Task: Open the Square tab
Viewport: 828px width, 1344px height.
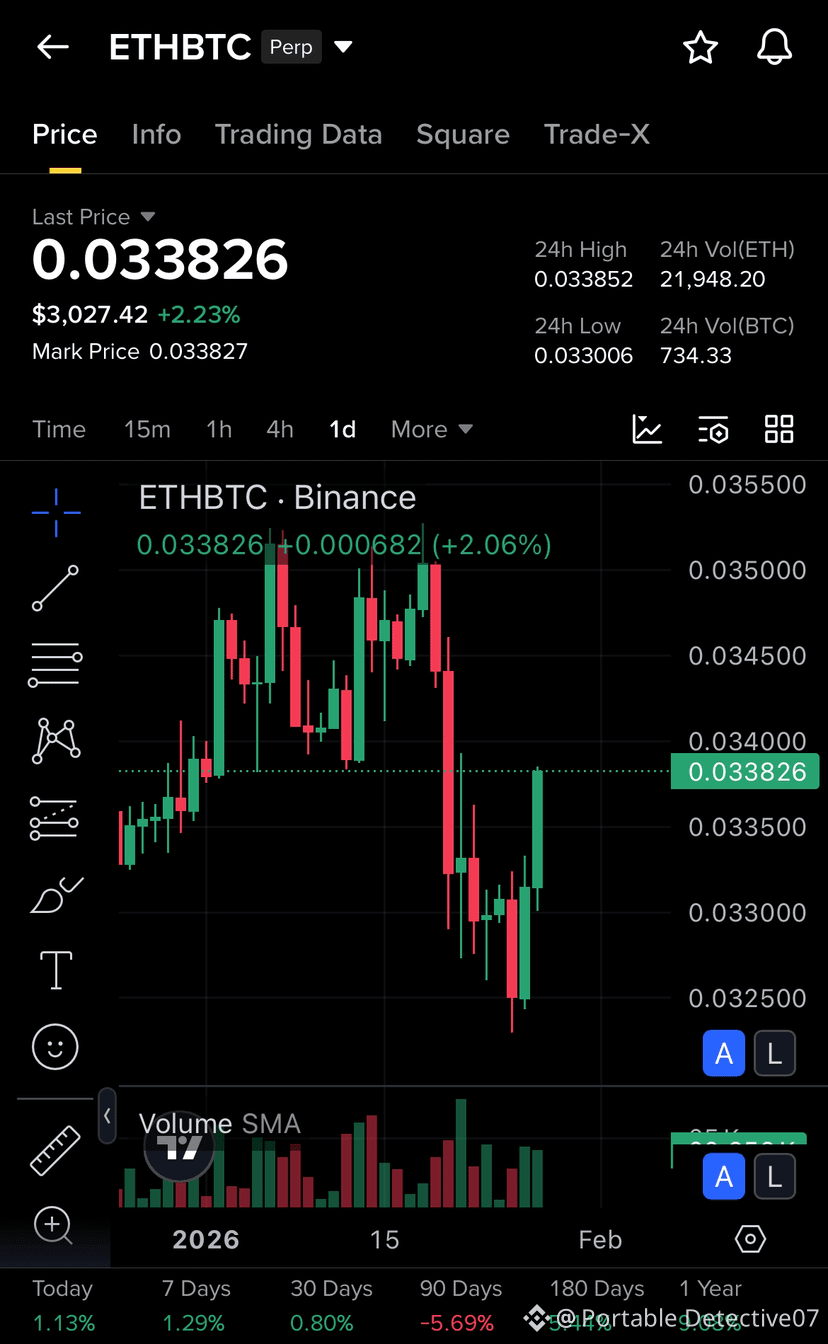Action: pyautogui.click(x=463, y=134)
